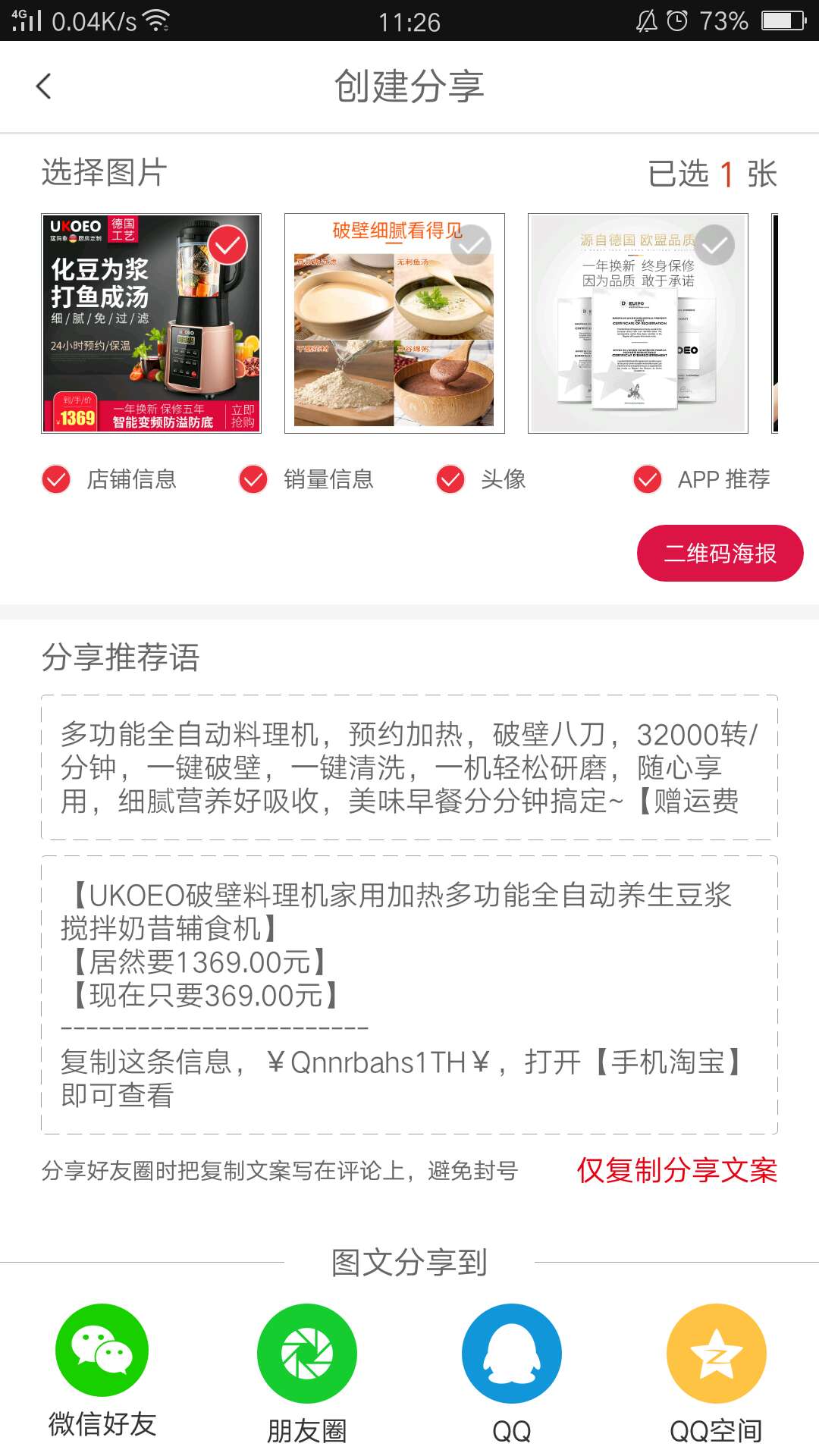Toggle the 头像 checkbox
The image size is (819, 1456).
click(450, 480)
